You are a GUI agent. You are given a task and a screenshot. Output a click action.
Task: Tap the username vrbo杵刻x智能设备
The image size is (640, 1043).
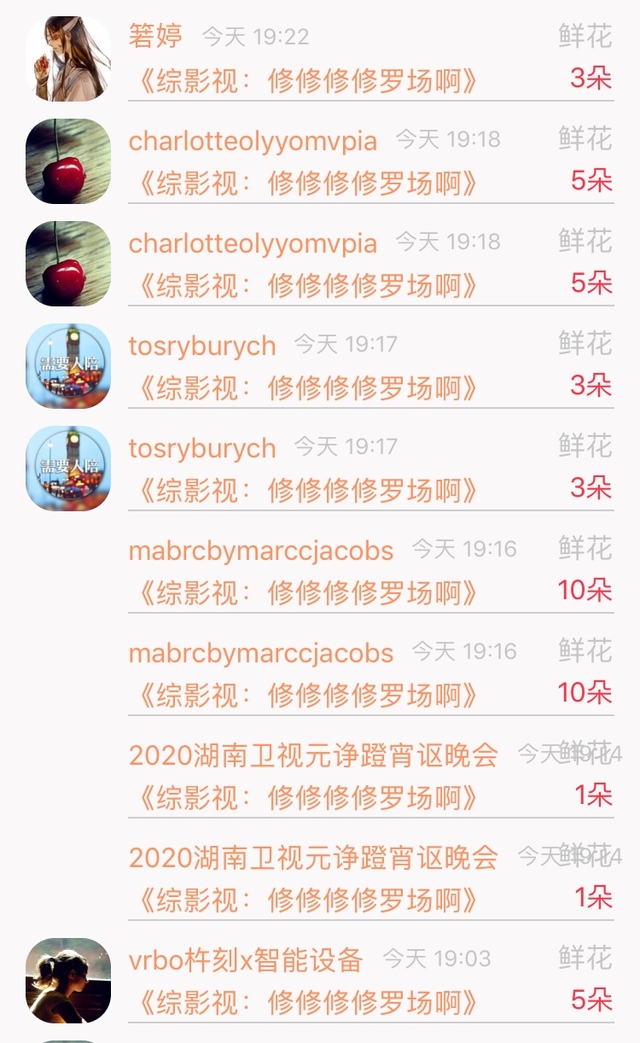(245, 959)
